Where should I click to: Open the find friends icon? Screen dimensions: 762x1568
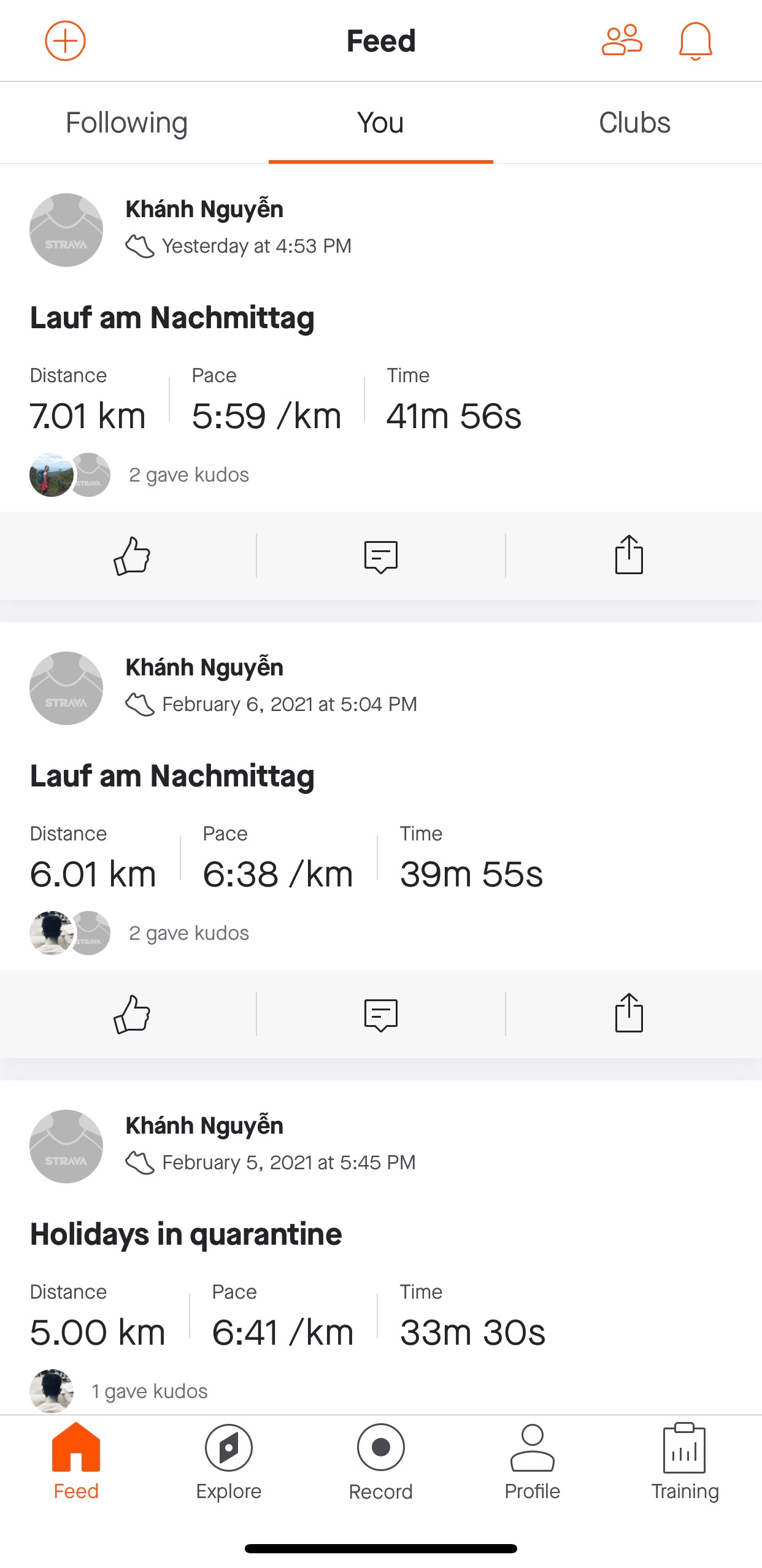(622, 40)
